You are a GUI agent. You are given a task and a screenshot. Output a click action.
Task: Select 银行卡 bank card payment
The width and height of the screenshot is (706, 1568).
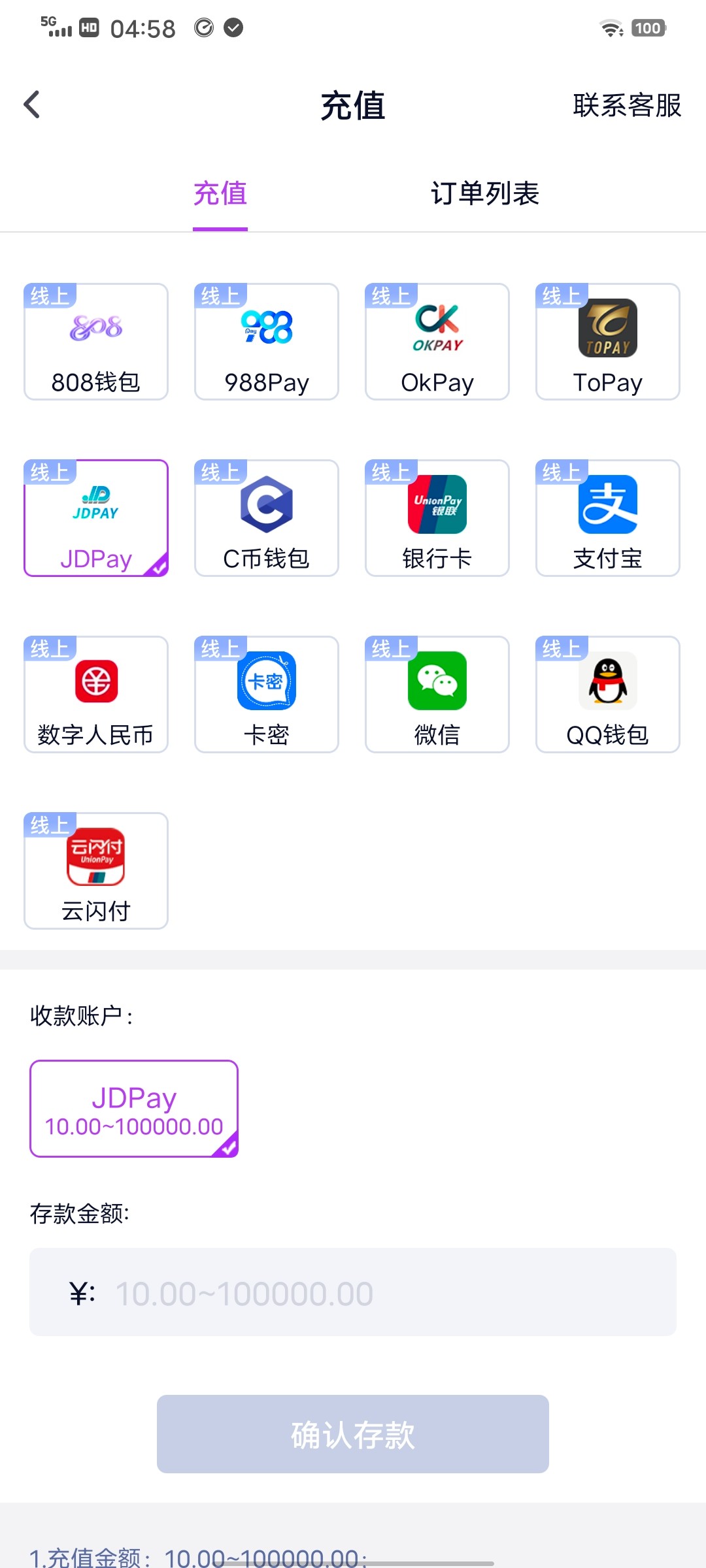pos(437,518)
